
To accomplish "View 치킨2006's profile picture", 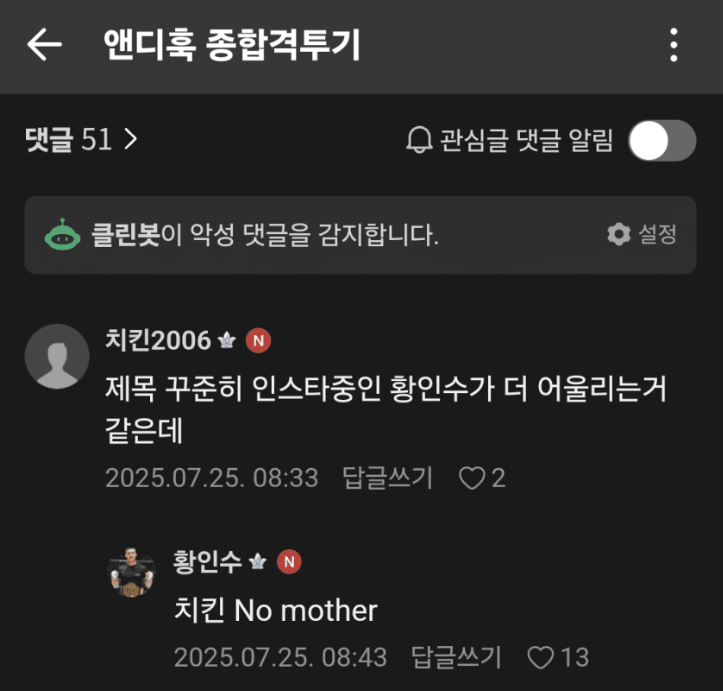I will coord(57,356).
